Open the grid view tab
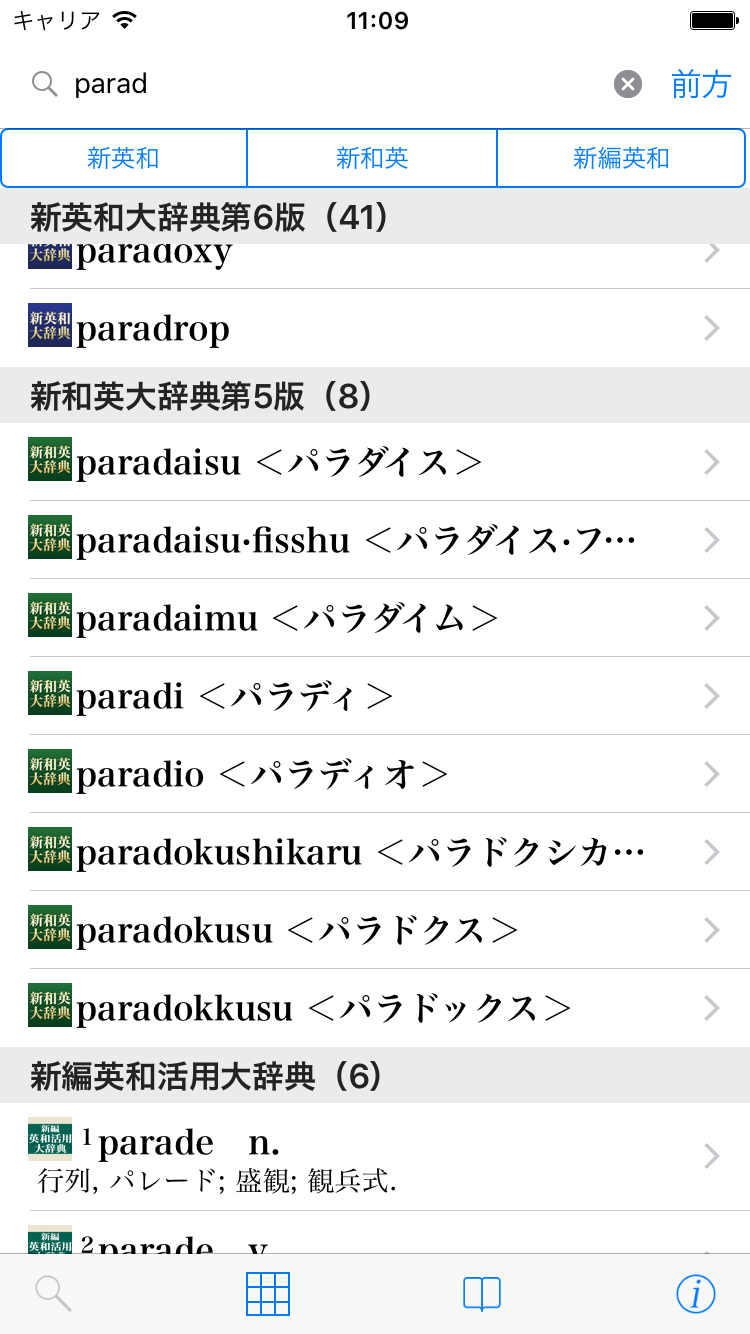Image resolution: width=750 pixels, height=1334 pixels. click(268, 1294)
